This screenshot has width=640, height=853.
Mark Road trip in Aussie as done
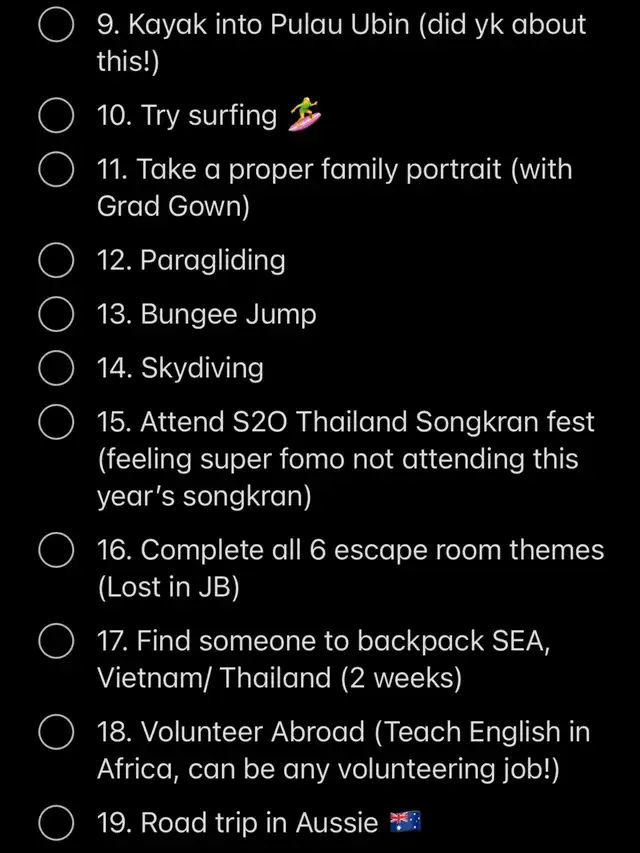tap(56, 823)
